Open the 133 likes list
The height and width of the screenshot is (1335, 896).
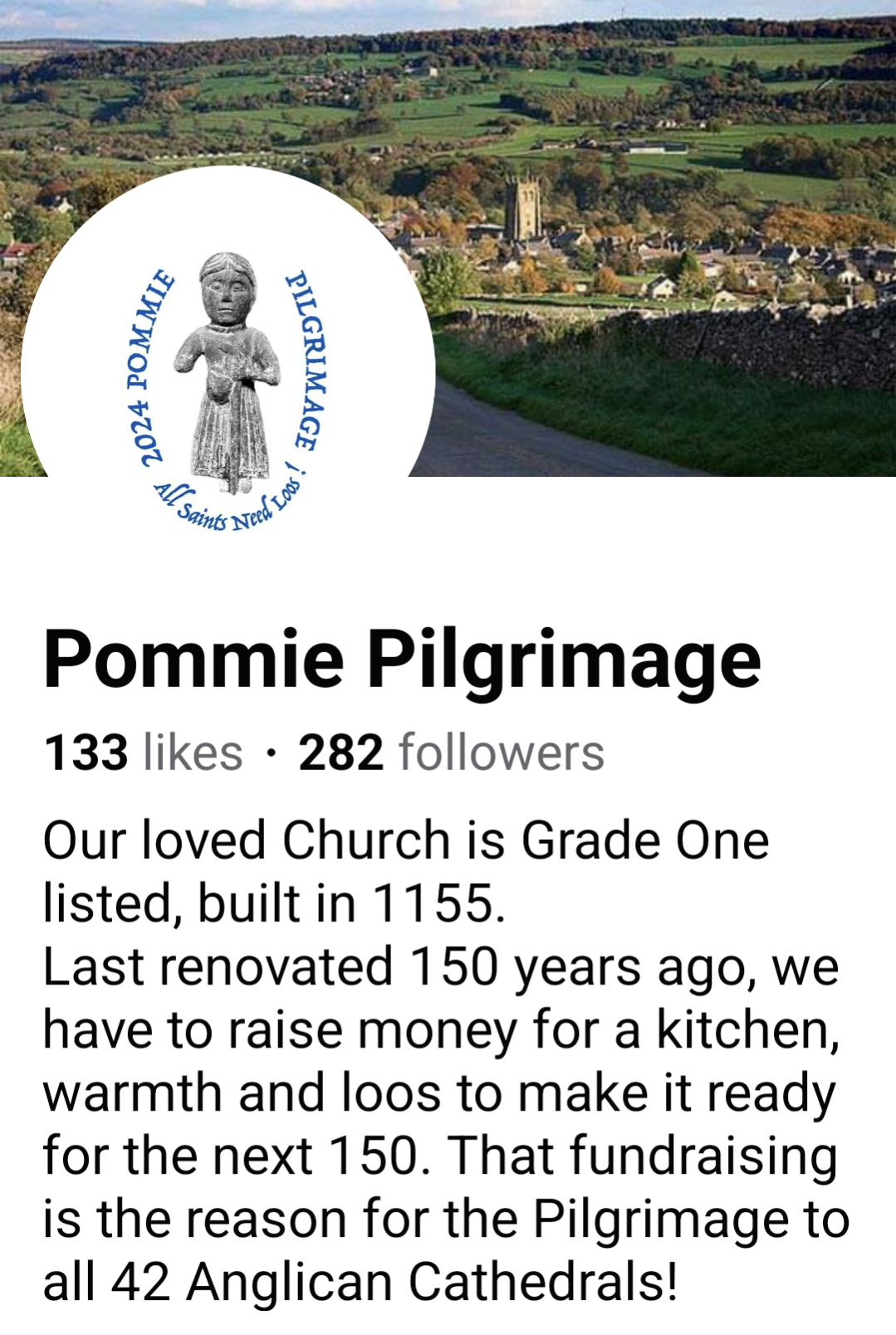143,753
